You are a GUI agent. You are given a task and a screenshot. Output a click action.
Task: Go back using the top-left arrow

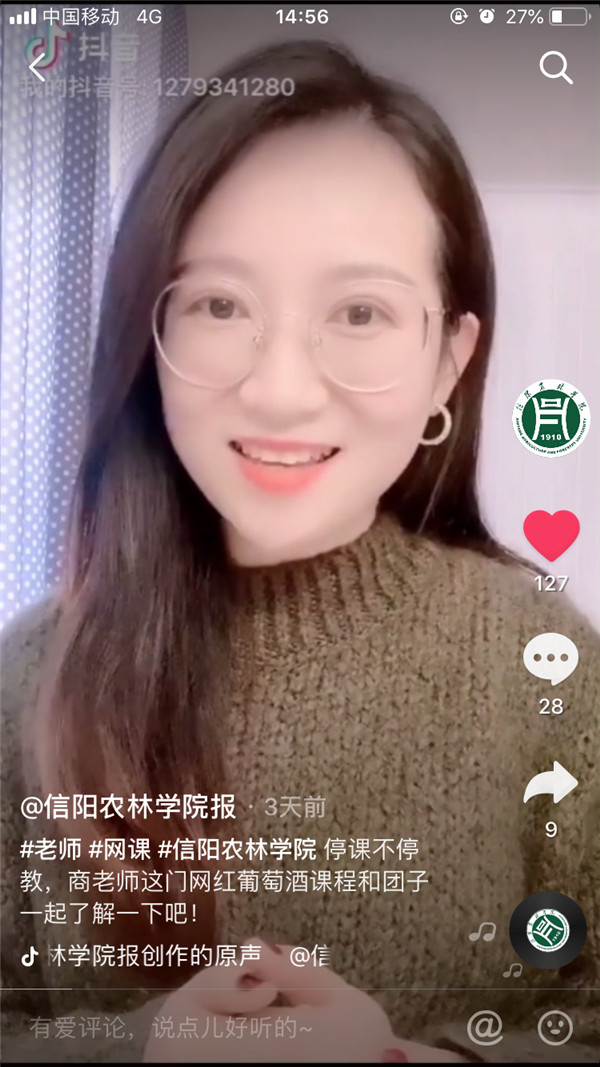(x=36, y=68)
